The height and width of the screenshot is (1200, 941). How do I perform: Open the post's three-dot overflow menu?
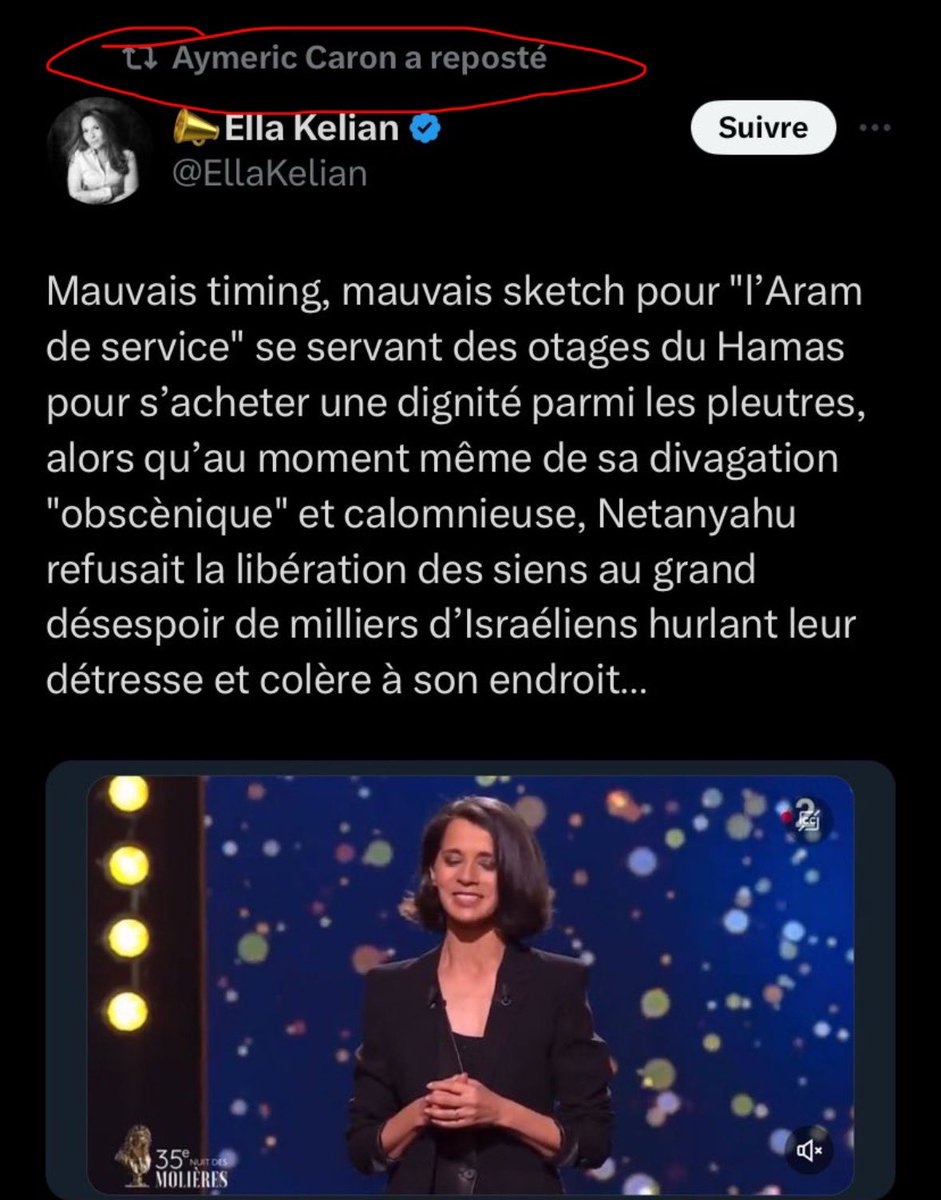click(875, 128)
